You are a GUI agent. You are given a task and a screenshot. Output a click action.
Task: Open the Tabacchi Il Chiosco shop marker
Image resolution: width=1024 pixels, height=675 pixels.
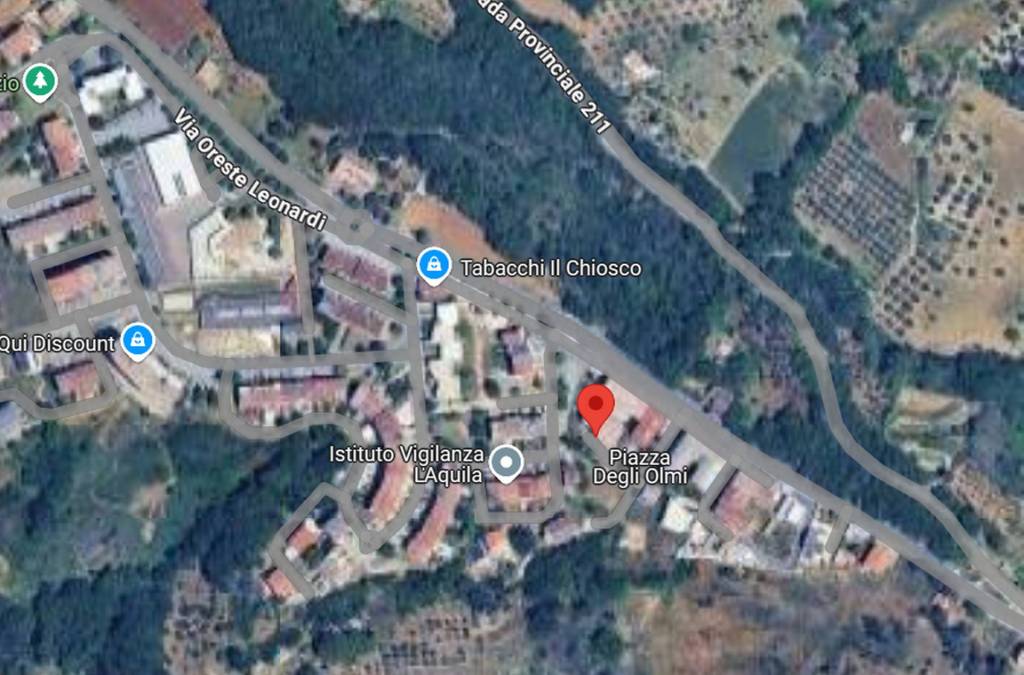coord(433,266)
